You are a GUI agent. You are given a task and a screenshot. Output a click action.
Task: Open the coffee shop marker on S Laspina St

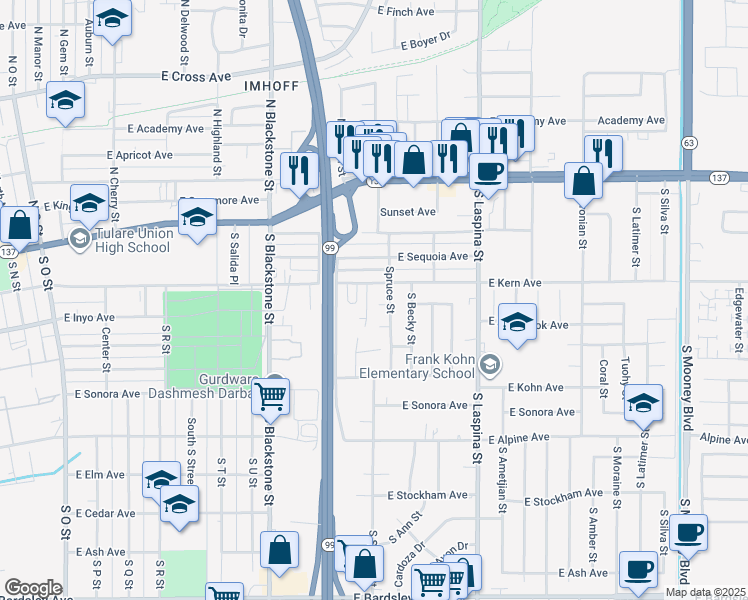click(x=487, y=170)
